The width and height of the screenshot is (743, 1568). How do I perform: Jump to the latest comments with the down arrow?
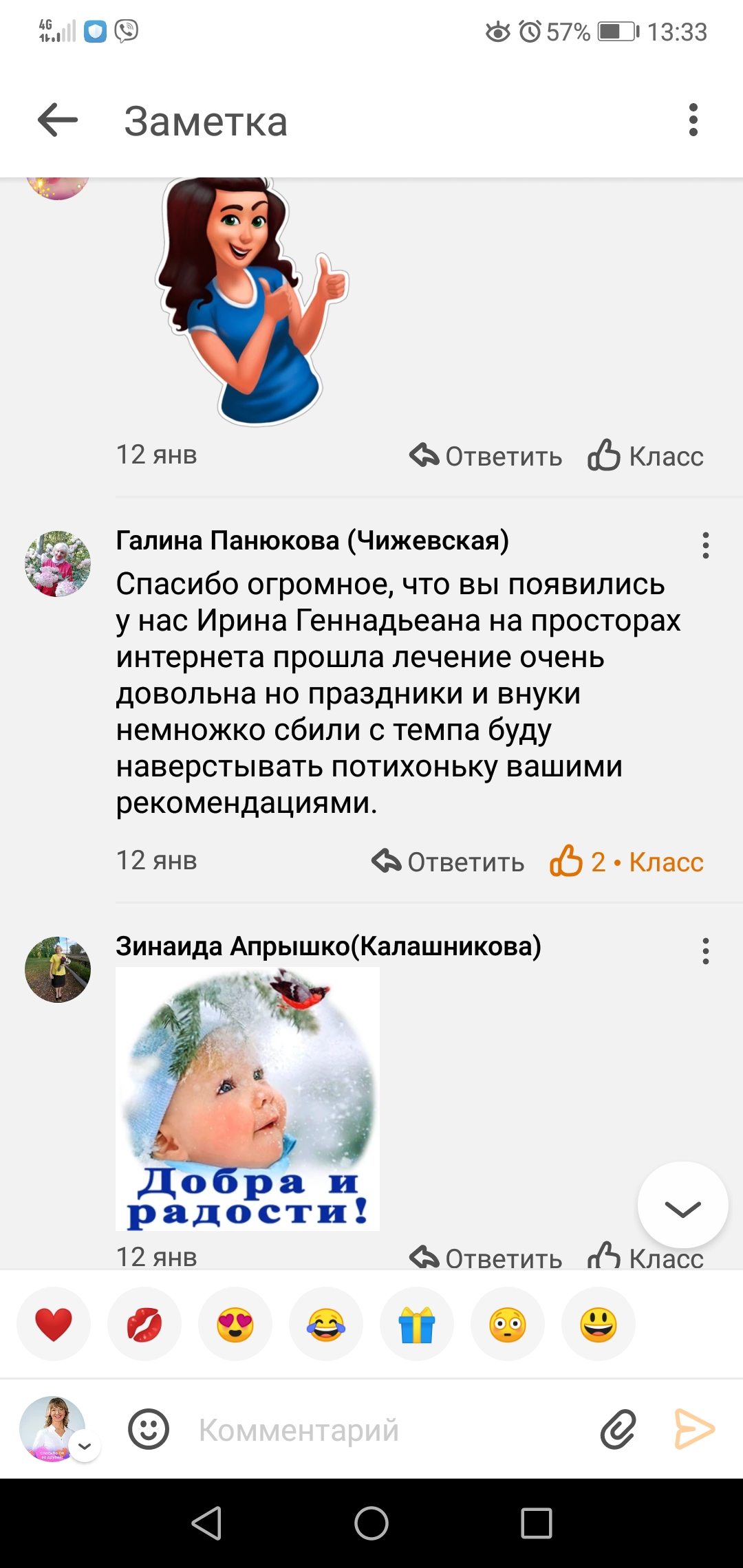(x=682, y=1206)
